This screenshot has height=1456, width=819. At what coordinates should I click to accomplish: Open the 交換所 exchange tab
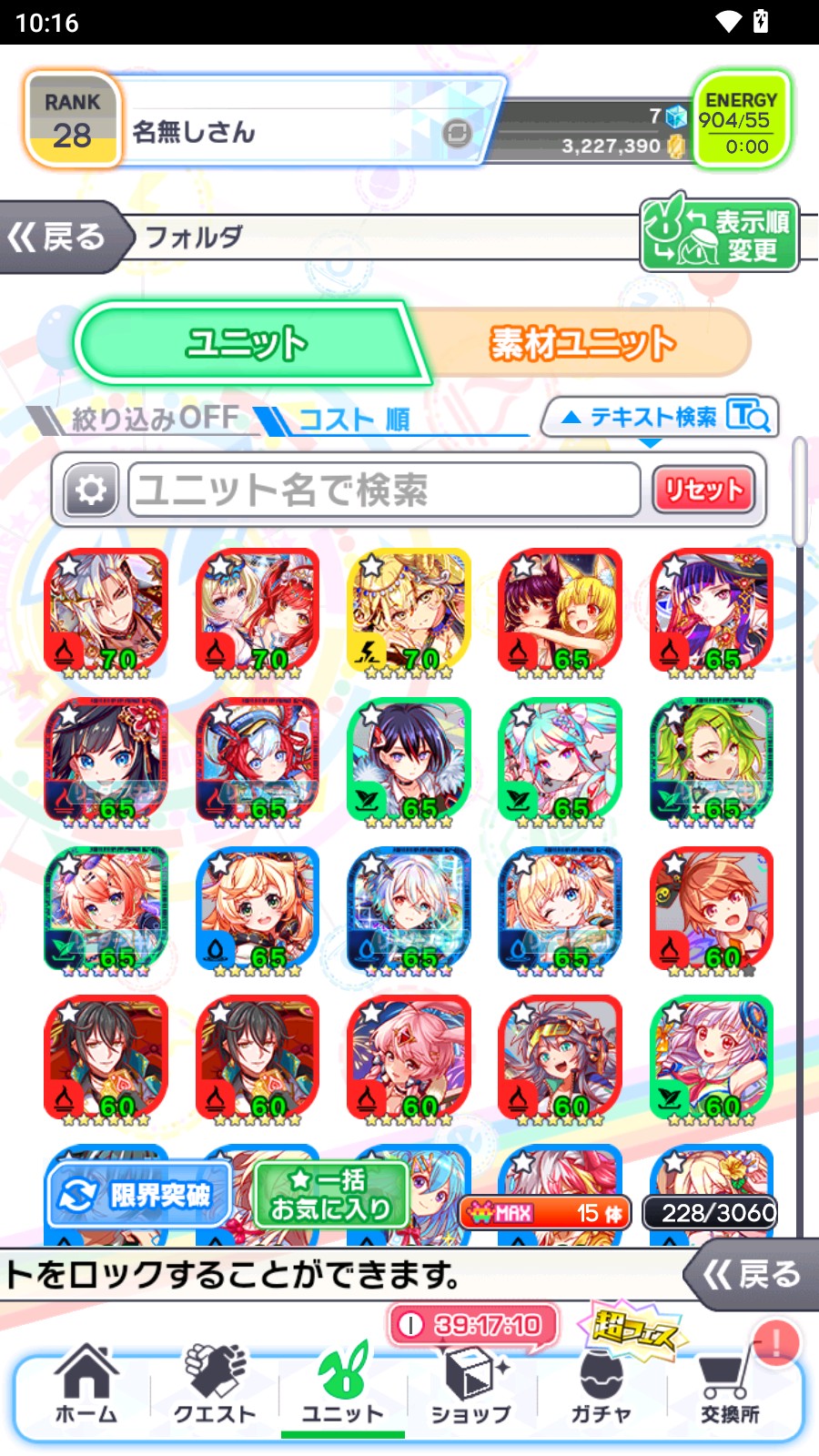coord(730,1385)
